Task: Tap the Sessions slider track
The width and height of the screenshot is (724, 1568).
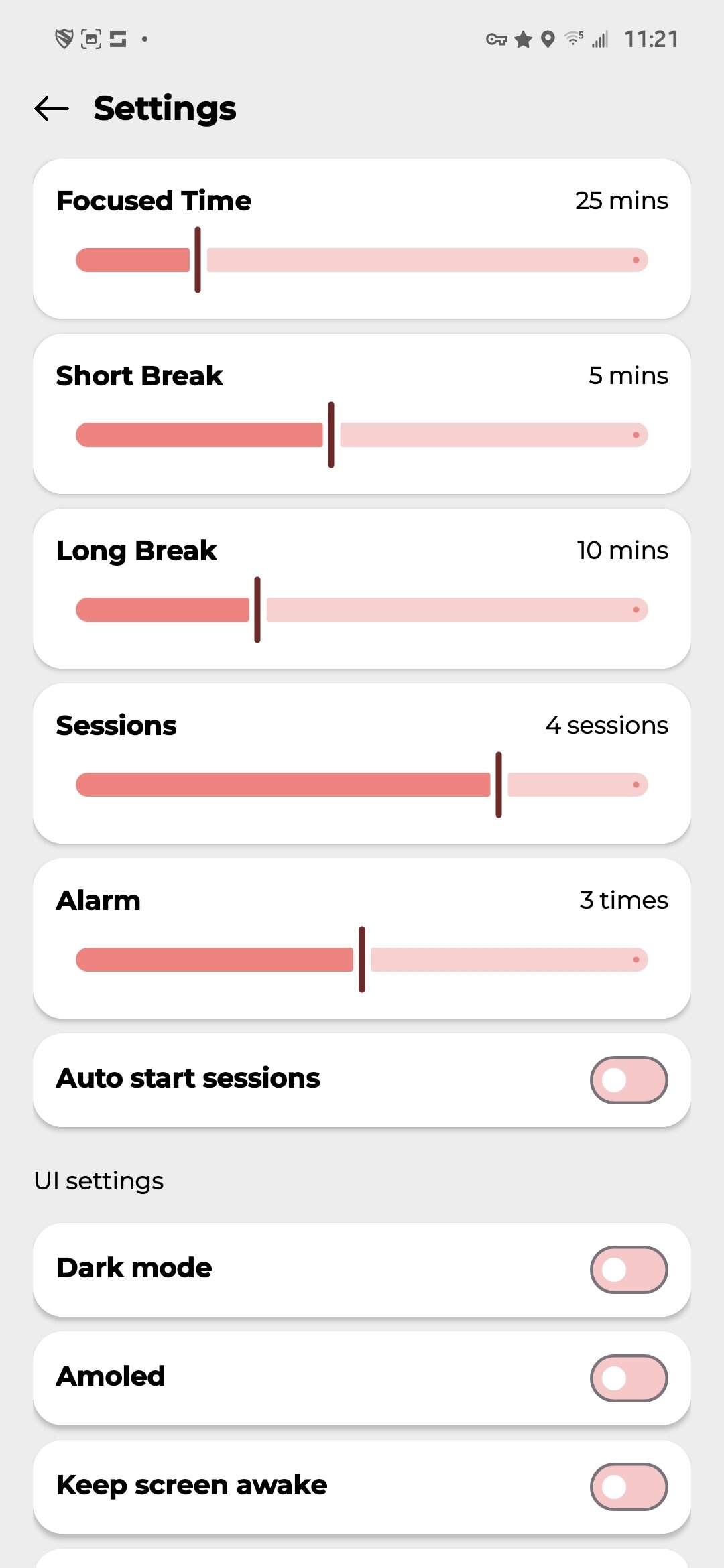Action: pos(362,785)
